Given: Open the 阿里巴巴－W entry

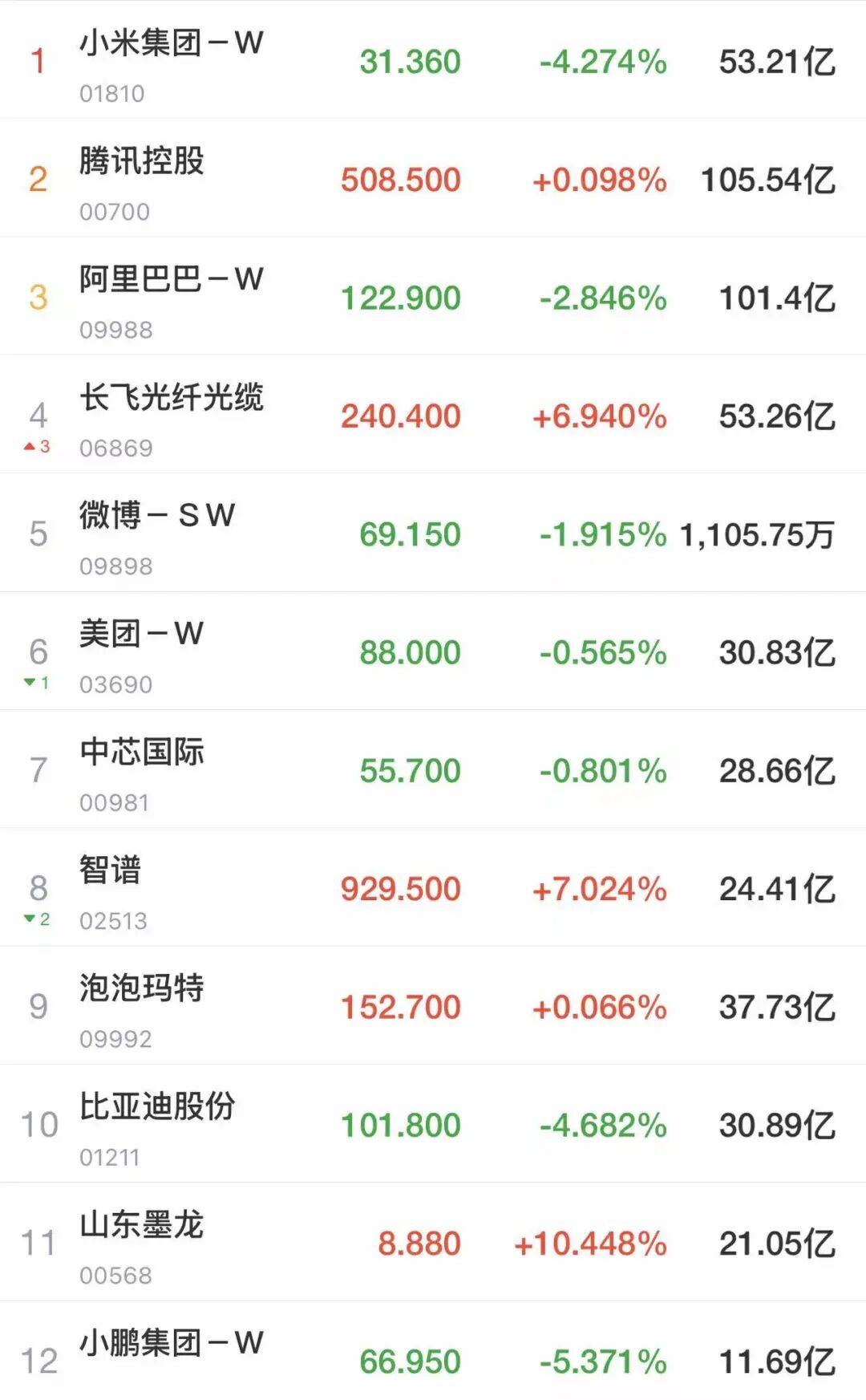Looking at the screenshot, I should point(168,282).
